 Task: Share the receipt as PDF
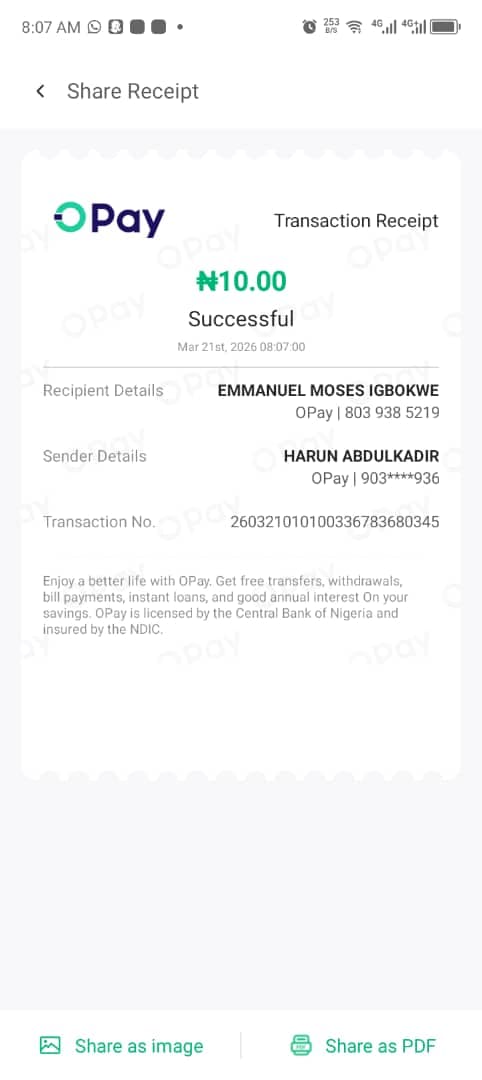pyautogui.click(x=363, y=1046)
